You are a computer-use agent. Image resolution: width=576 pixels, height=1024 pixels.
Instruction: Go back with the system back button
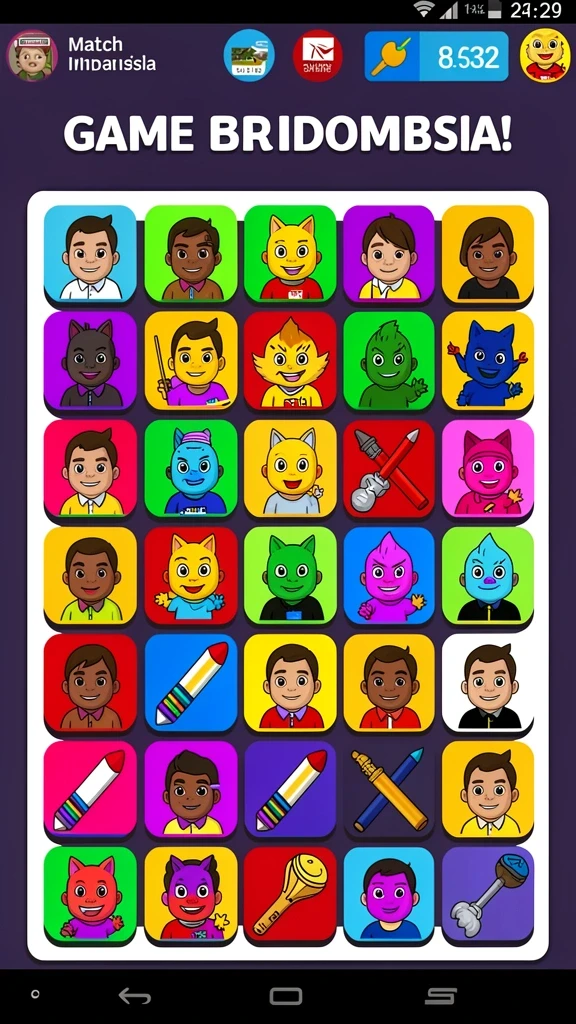[x=135, y=996]
